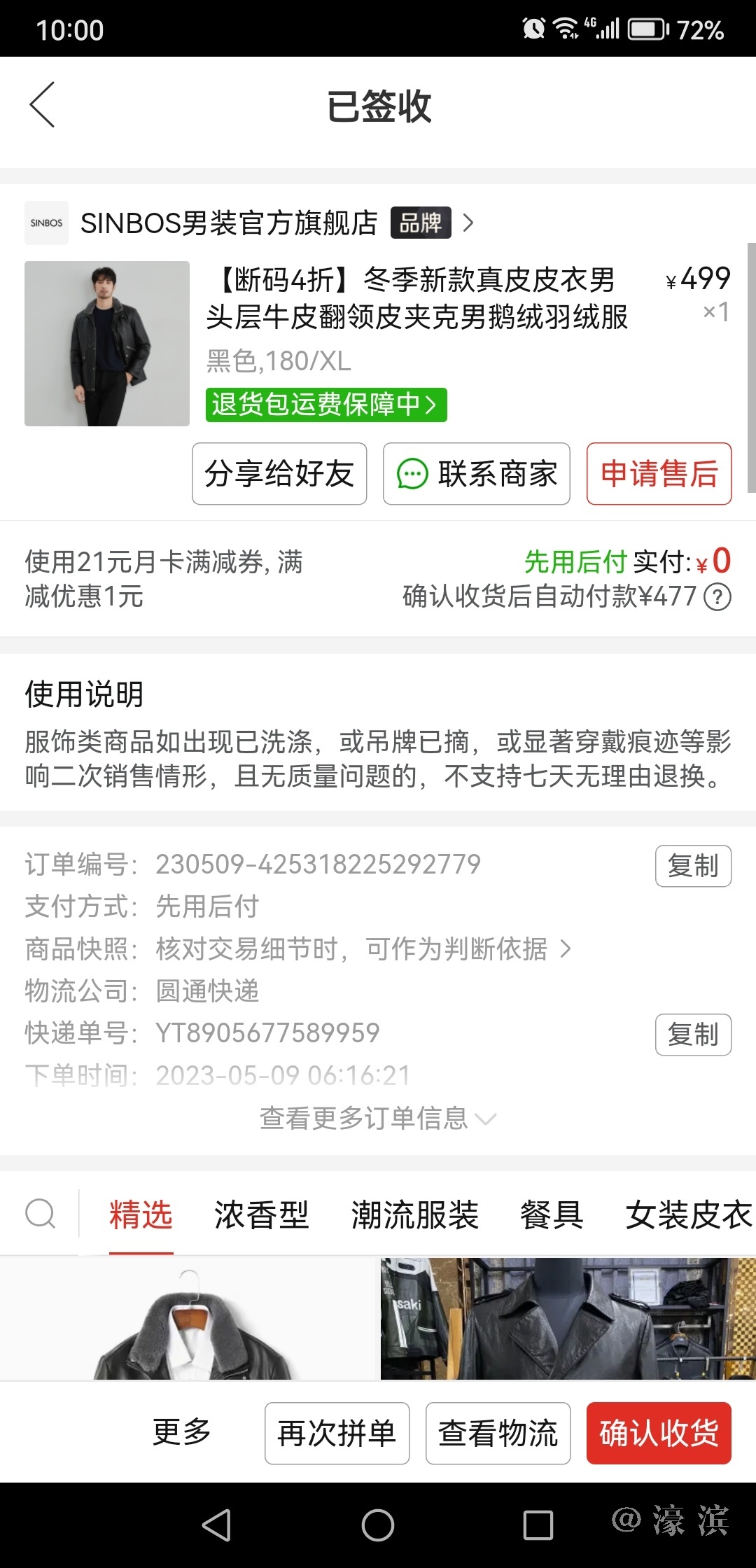756x1568 pixels.
Task: Open 商品快照 product snapshot
Action: pyautogui.click(x=364, y=949)
